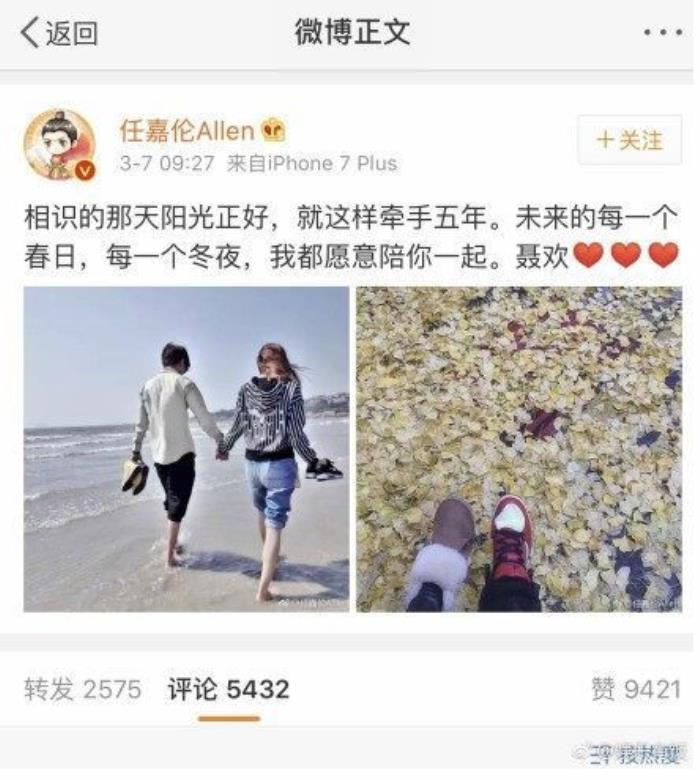Viewport: 700px width, 780px height.
Task: Switch to 赞 9421 tab
Action: coord(635,688)
